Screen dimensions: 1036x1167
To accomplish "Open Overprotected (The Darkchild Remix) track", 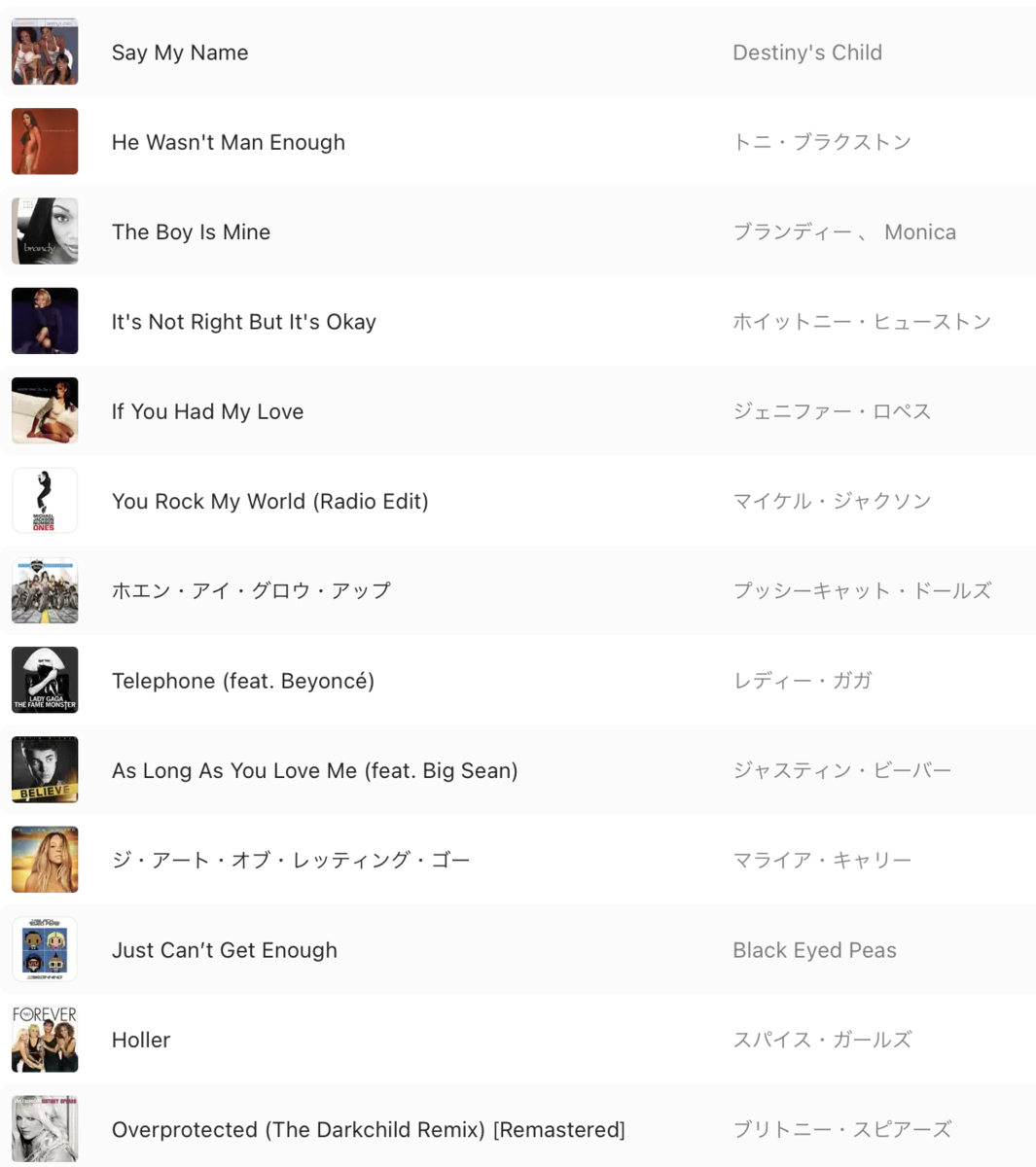I will pyautogui.click(x=368, y=1130).
